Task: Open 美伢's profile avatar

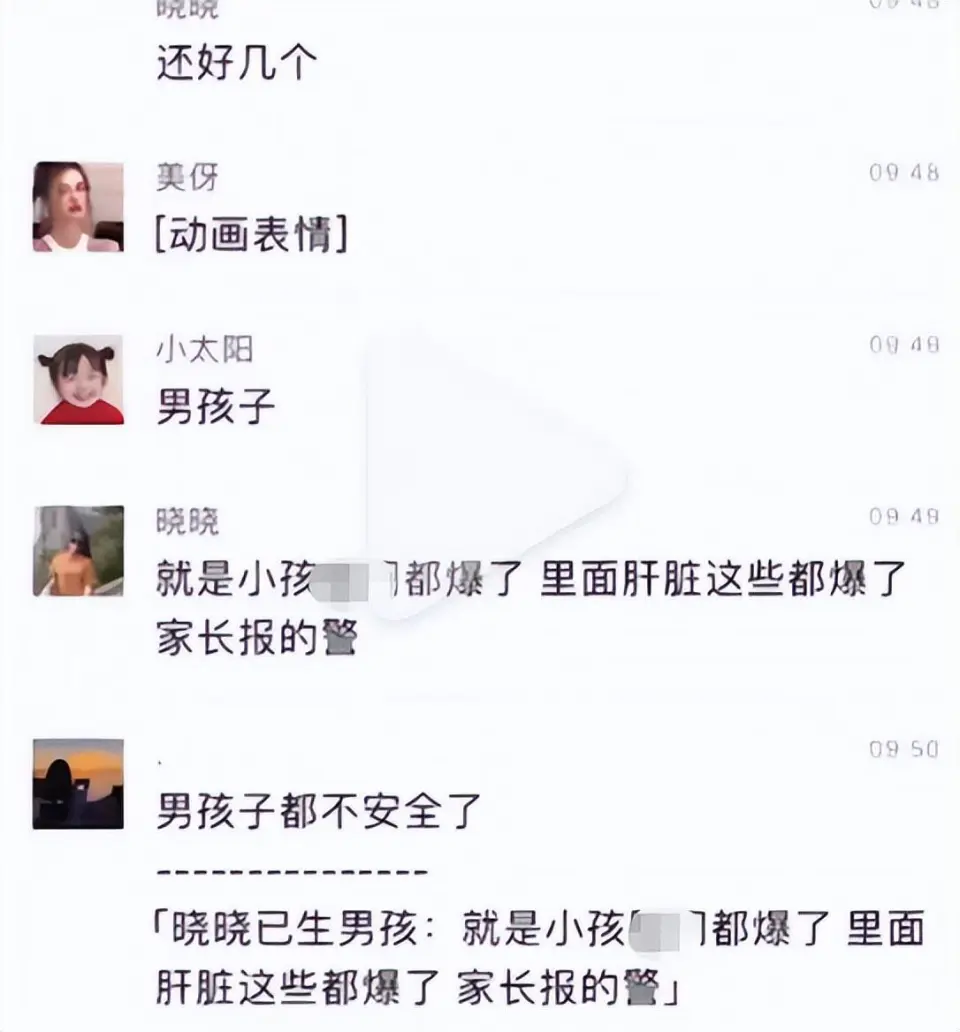Action: pyautogui.click(x=78, y=207)
